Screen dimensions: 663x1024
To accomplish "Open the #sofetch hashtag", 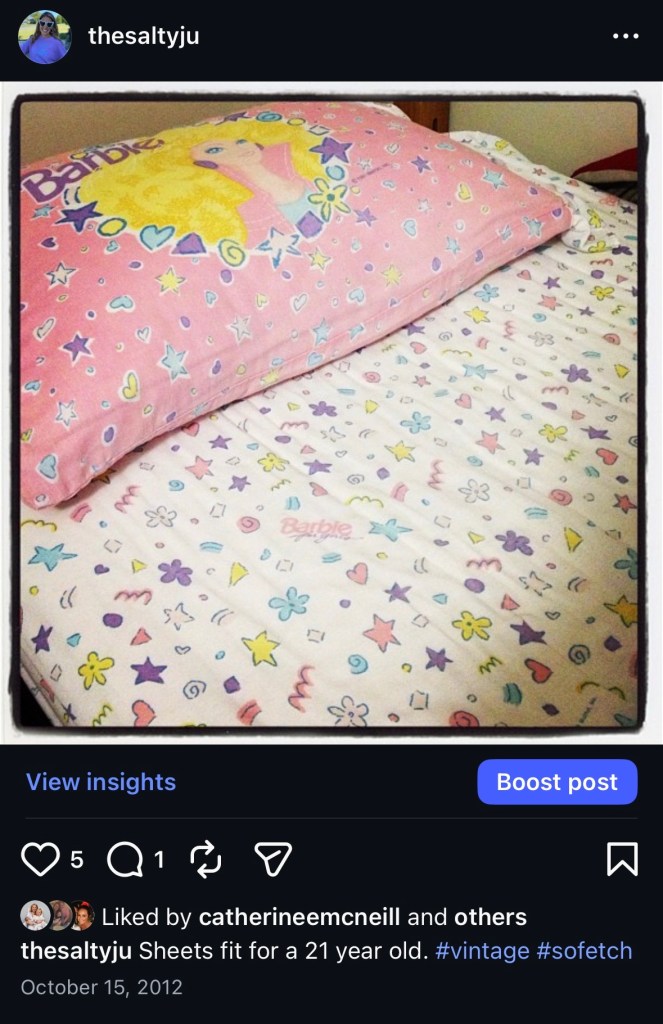I will tap(585, 950).
